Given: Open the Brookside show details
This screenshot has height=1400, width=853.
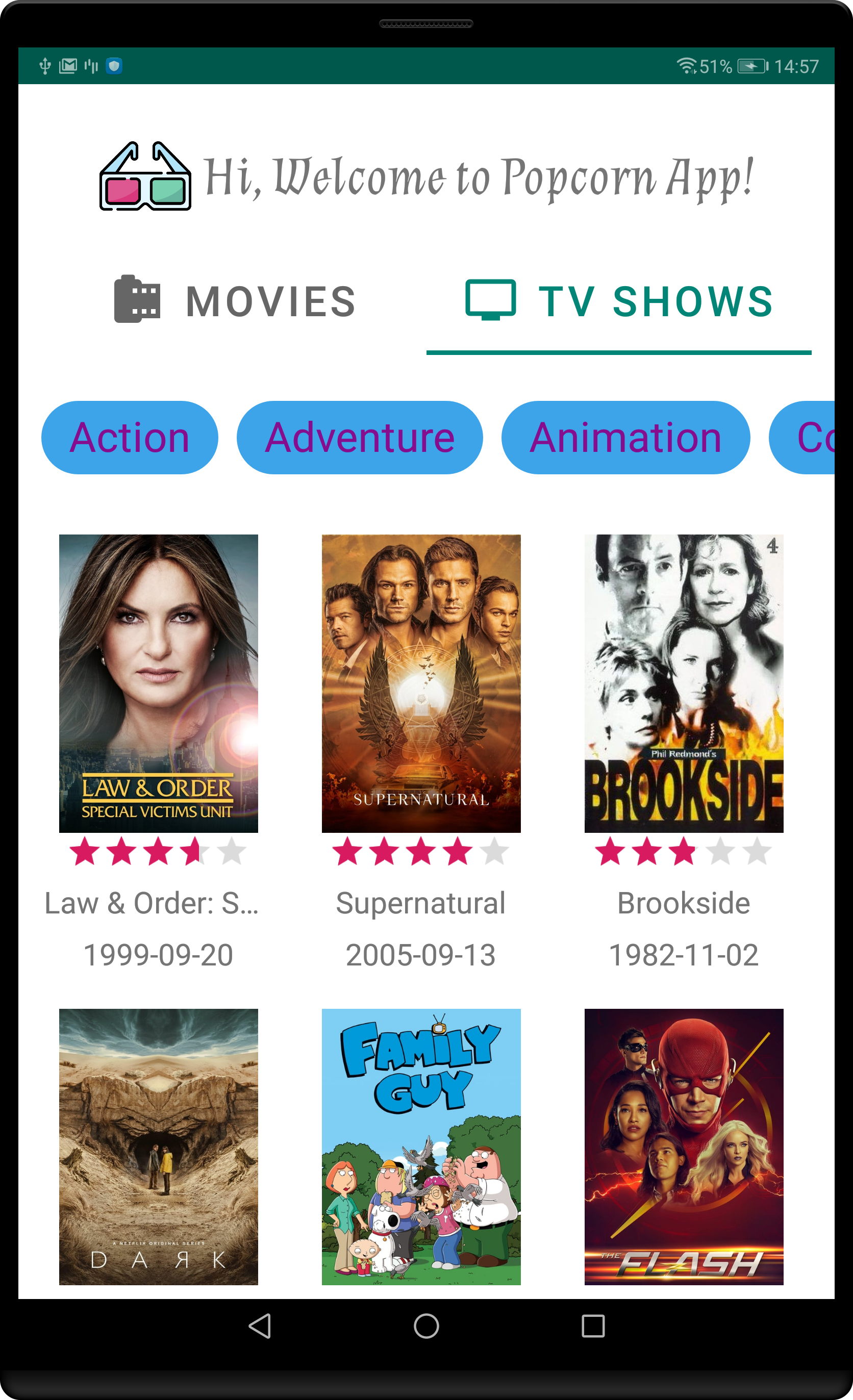Looking at the screenshot, I should coord(684,683).
